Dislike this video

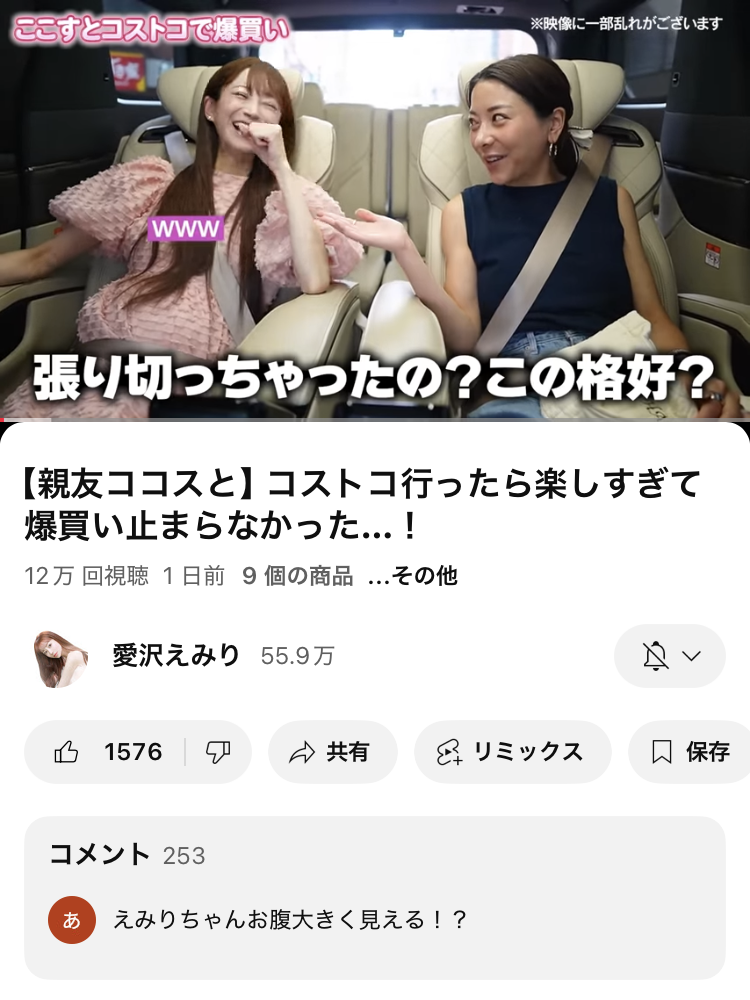217,752
